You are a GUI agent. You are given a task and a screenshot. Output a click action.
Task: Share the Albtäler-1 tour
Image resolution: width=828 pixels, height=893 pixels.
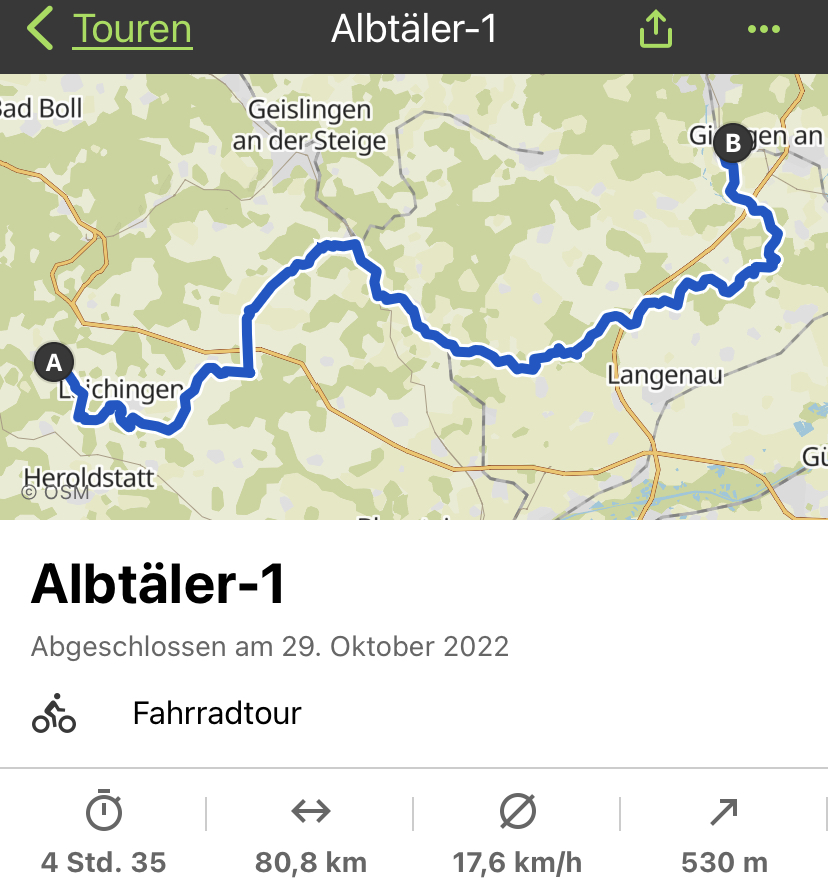tap(655, 30)
